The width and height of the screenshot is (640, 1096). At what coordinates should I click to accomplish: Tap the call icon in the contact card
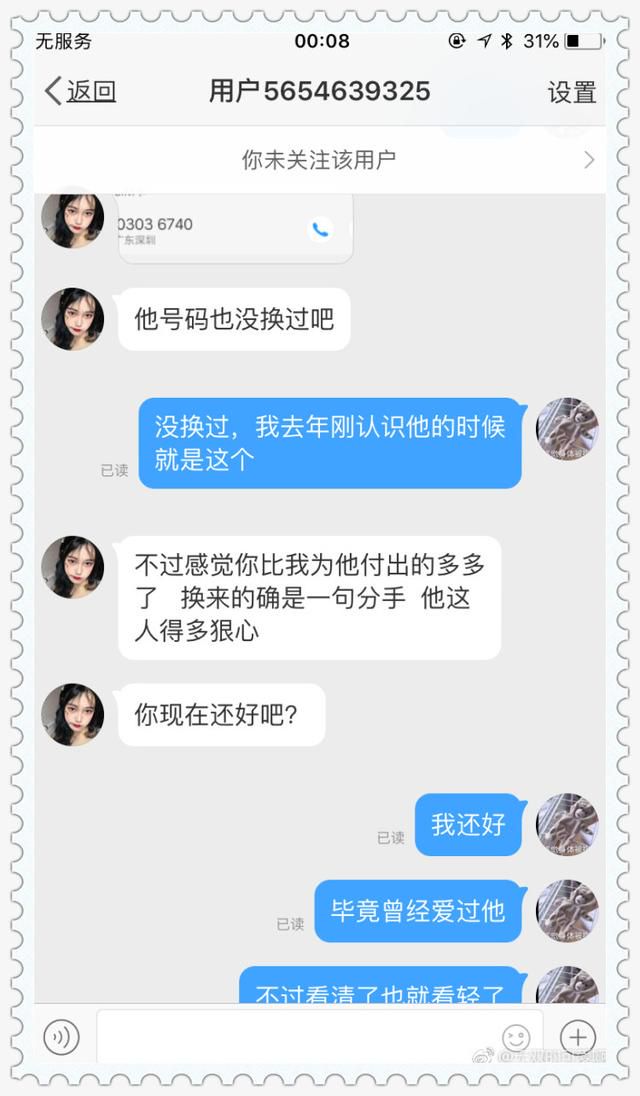pyautogui.click(x=320, y=229)
